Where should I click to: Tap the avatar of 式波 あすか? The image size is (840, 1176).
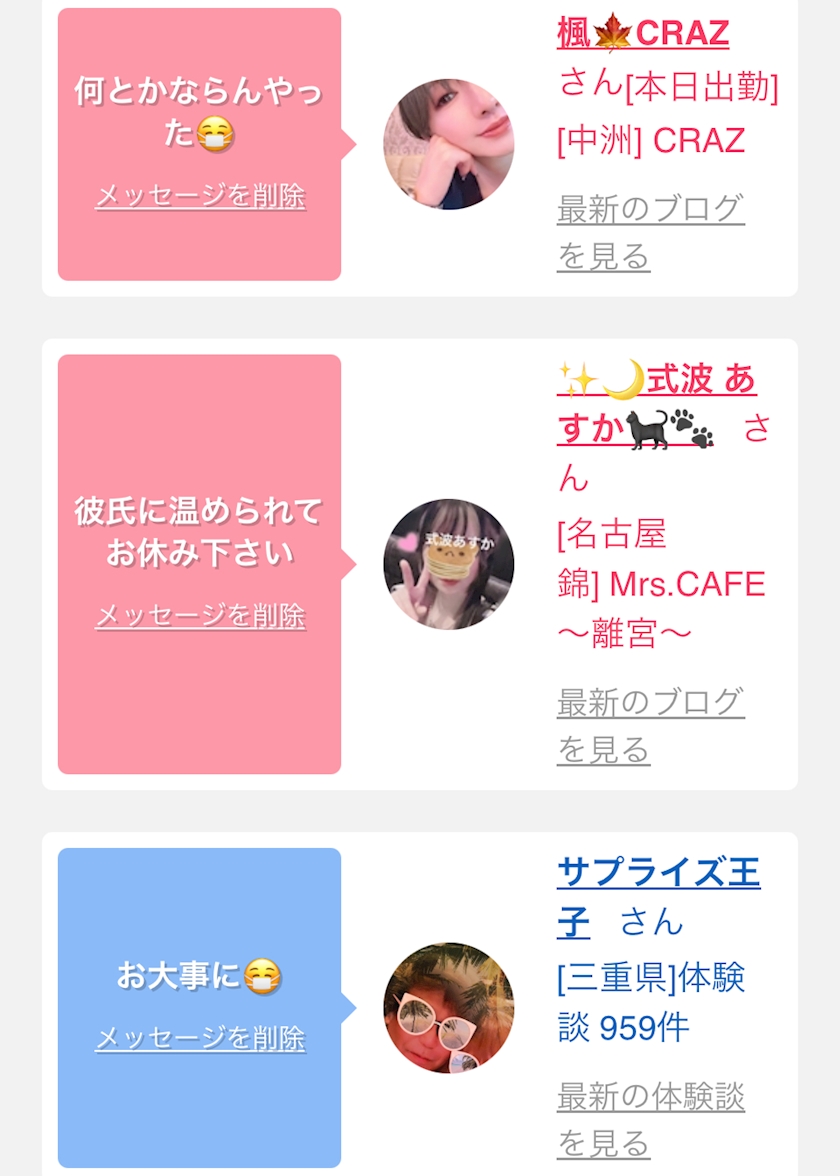449,564
